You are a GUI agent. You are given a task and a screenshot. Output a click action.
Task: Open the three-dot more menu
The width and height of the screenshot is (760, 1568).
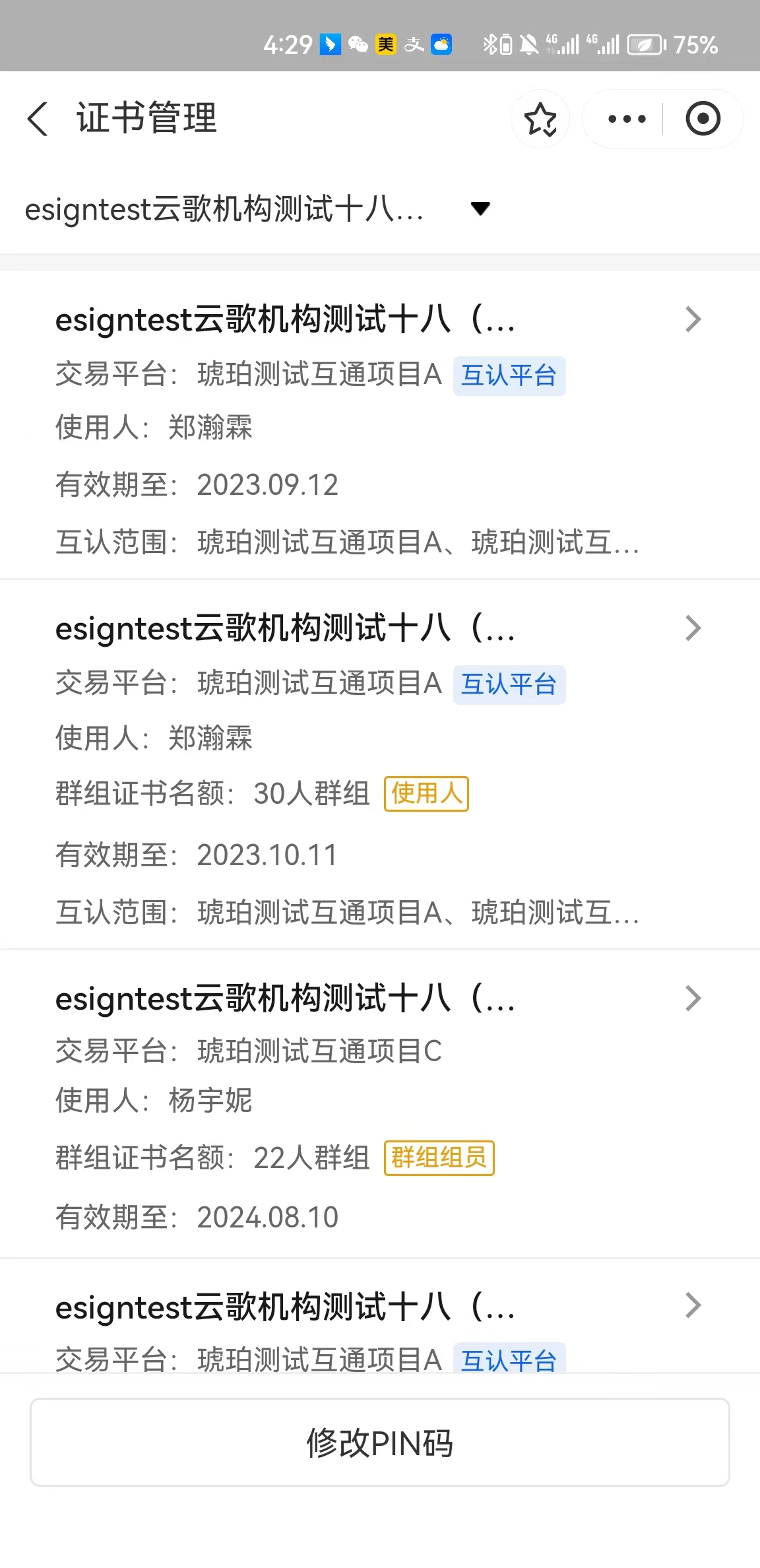(627, 119)
